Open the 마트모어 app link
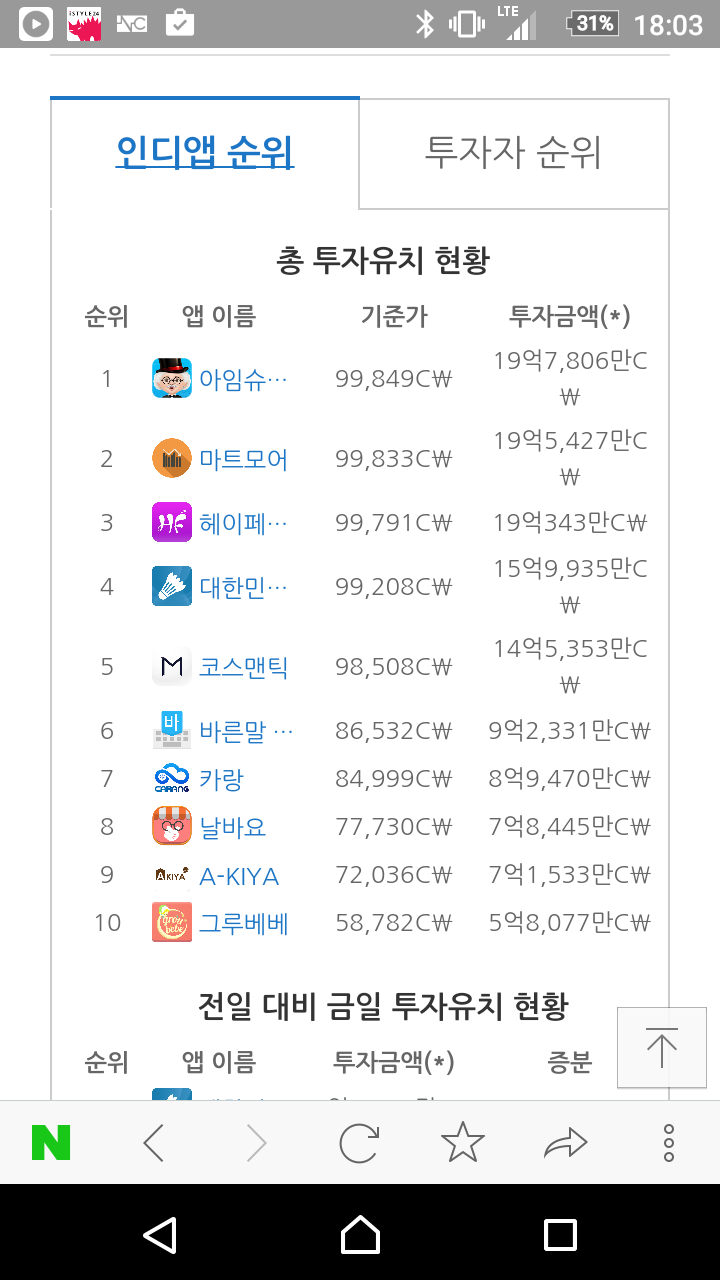The width and height of the screenshot is (720, 1280). [x=243, y=460]
